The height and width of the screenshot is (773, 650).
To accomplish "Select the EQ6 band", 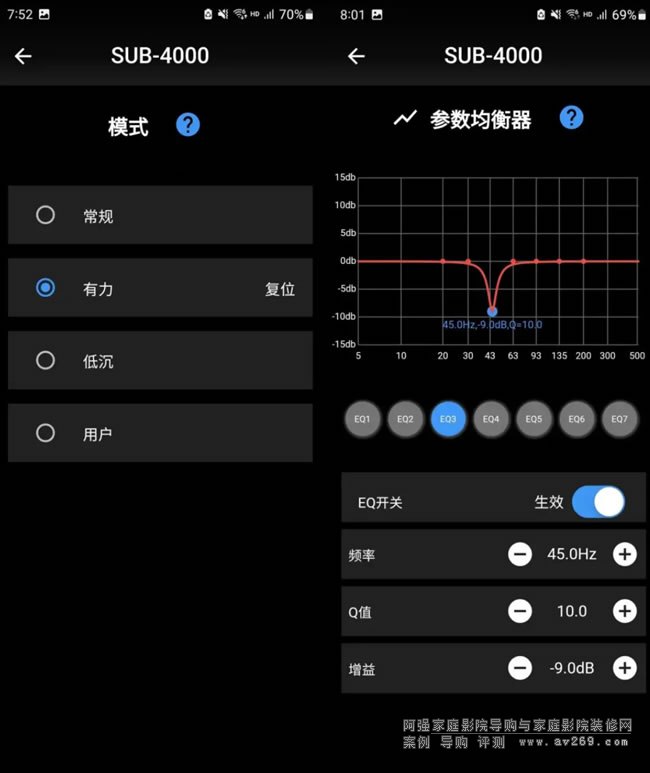I will pyautogui.click(x=576, y=419).
